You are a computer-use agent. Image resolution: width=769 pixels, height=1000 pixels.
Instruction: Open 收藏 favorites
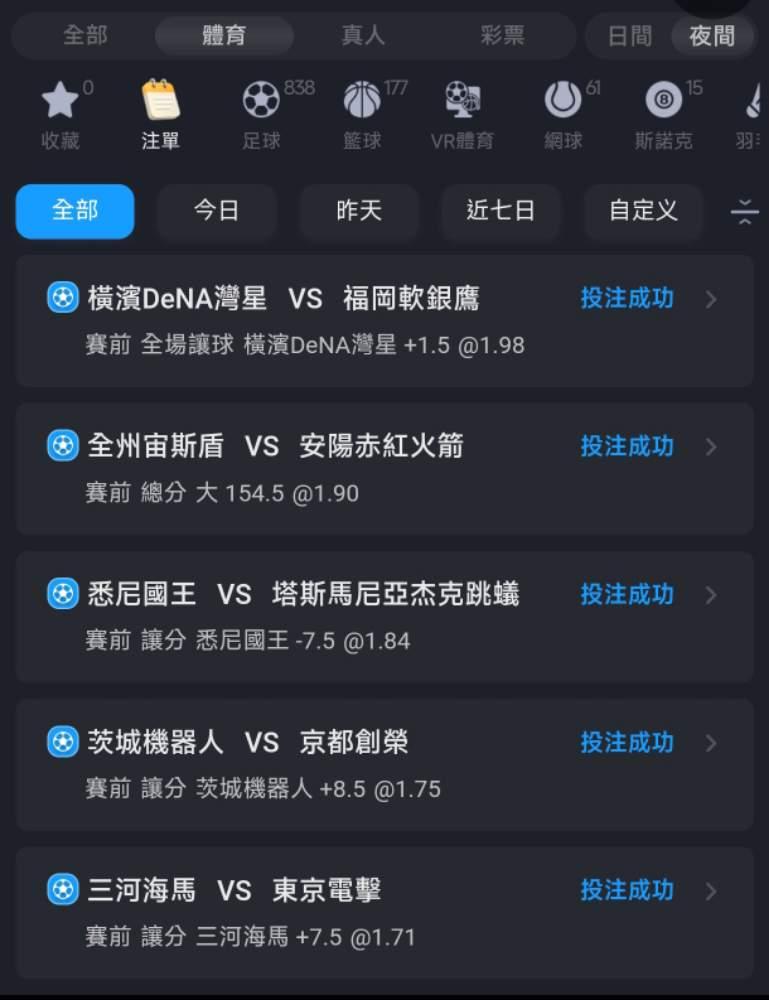[61, 115]
